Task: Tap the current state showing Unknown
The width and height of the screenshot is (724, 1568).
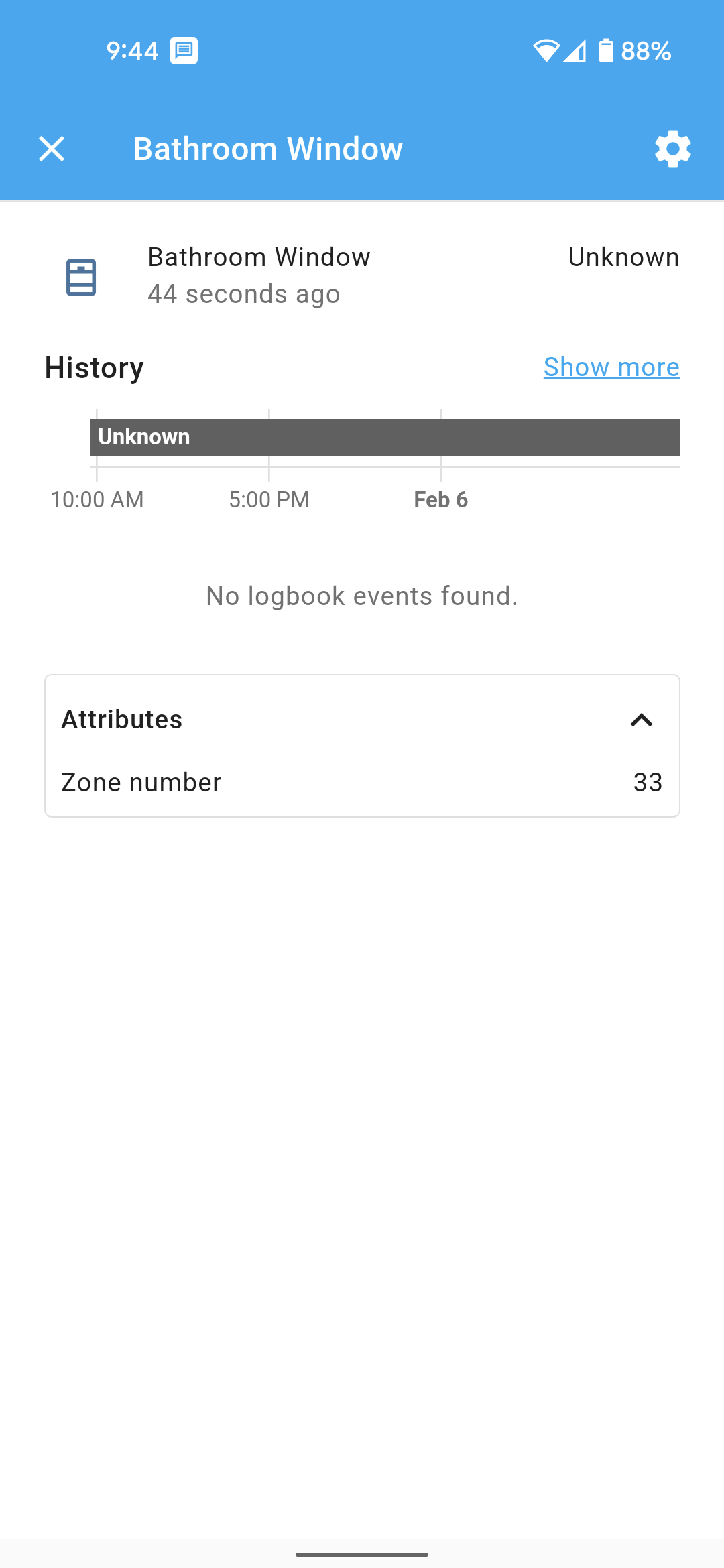Action: coord(623,257)
